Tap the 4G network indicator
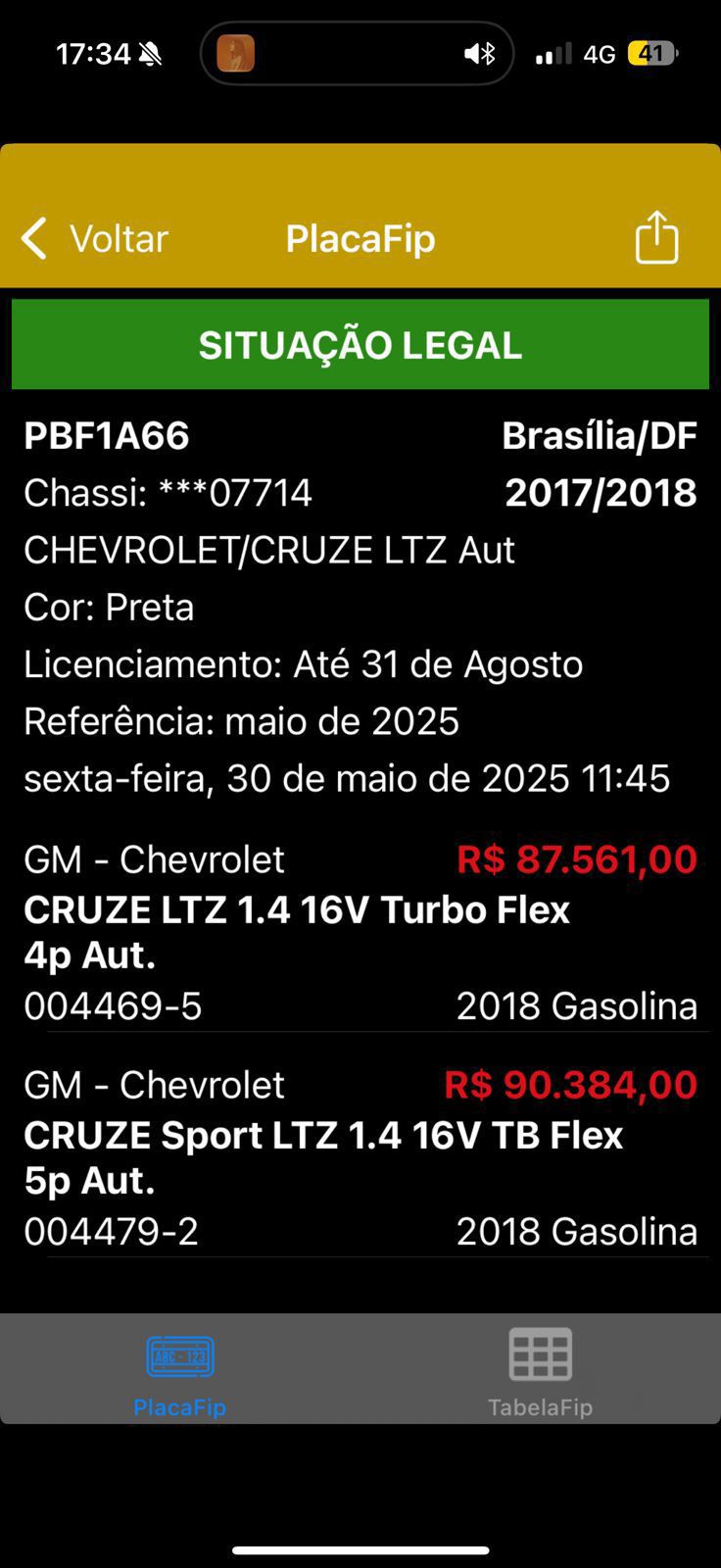The image size is (721, 1568). point(601,54)
